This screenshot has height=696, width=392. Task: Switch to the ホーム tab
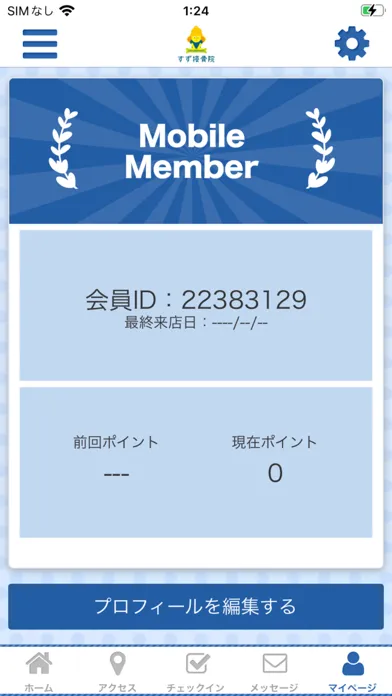point(39,672)
